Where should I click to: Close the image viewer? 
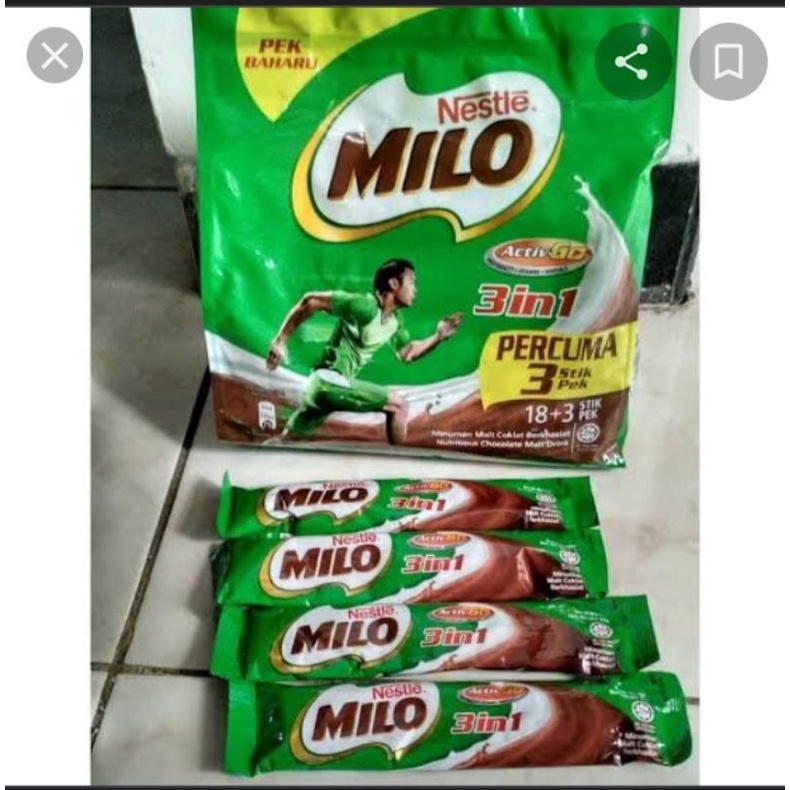[54, 56]
